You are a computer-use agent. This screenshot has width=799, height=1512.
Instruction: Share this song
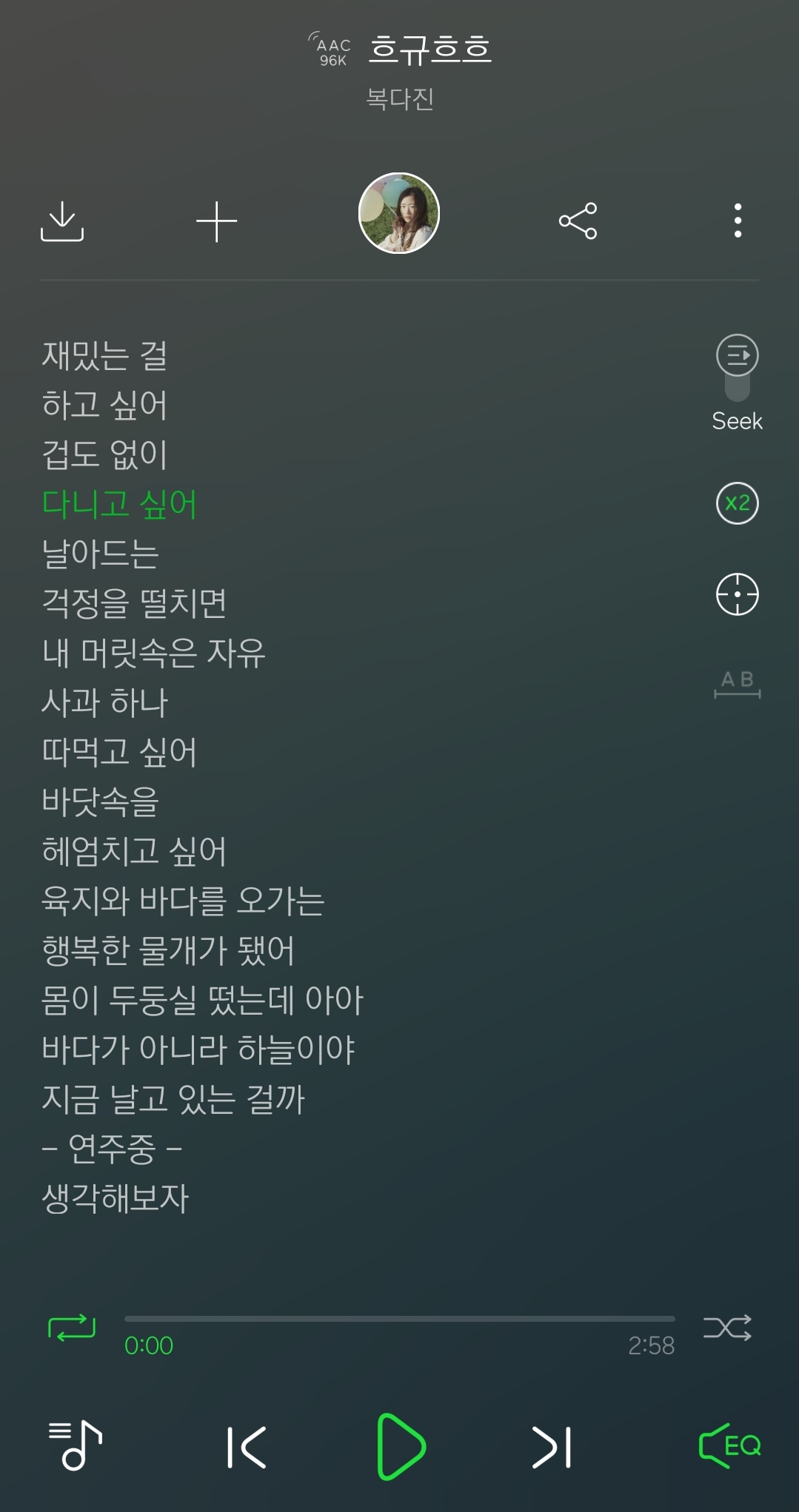pos(578,221)
